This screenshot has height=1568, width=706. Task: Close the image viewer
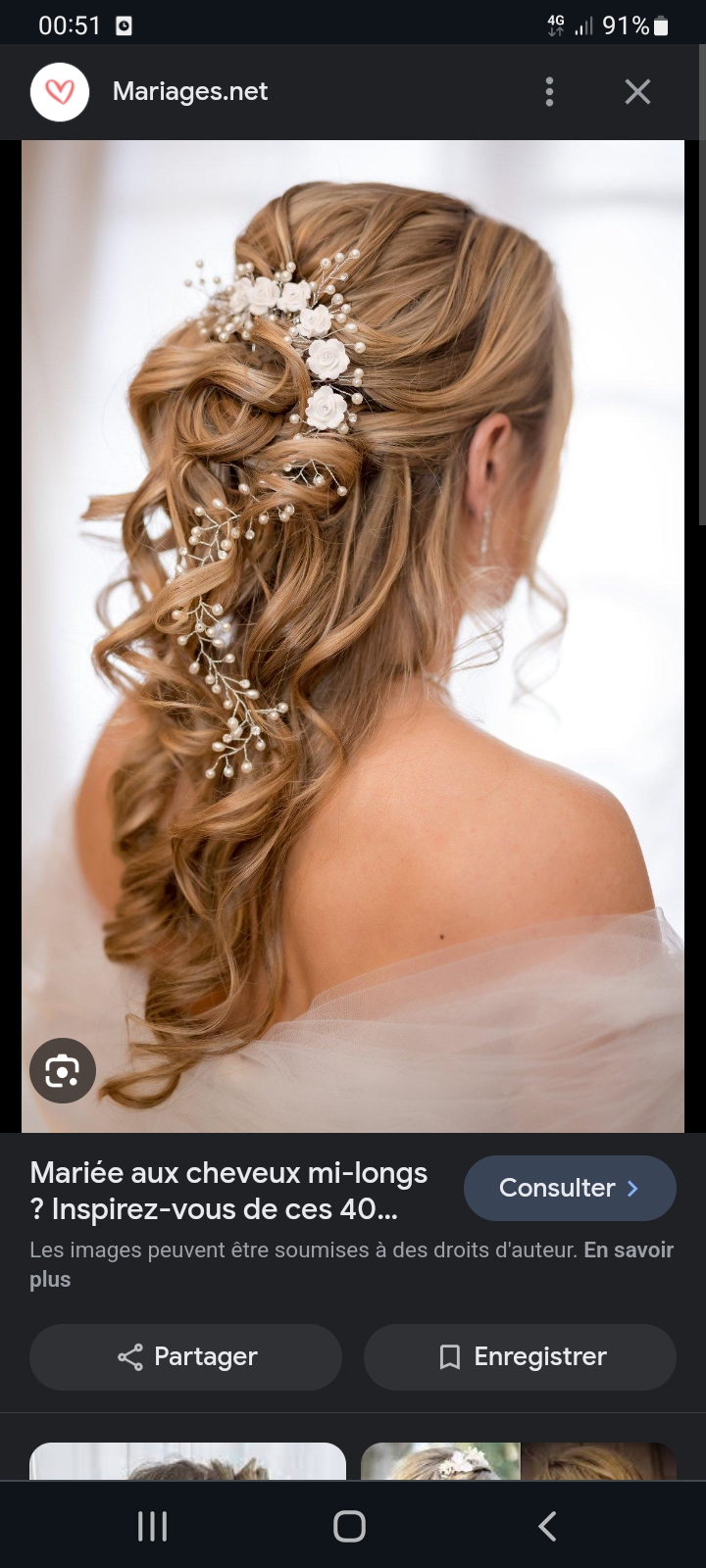[x=637, y=92]
